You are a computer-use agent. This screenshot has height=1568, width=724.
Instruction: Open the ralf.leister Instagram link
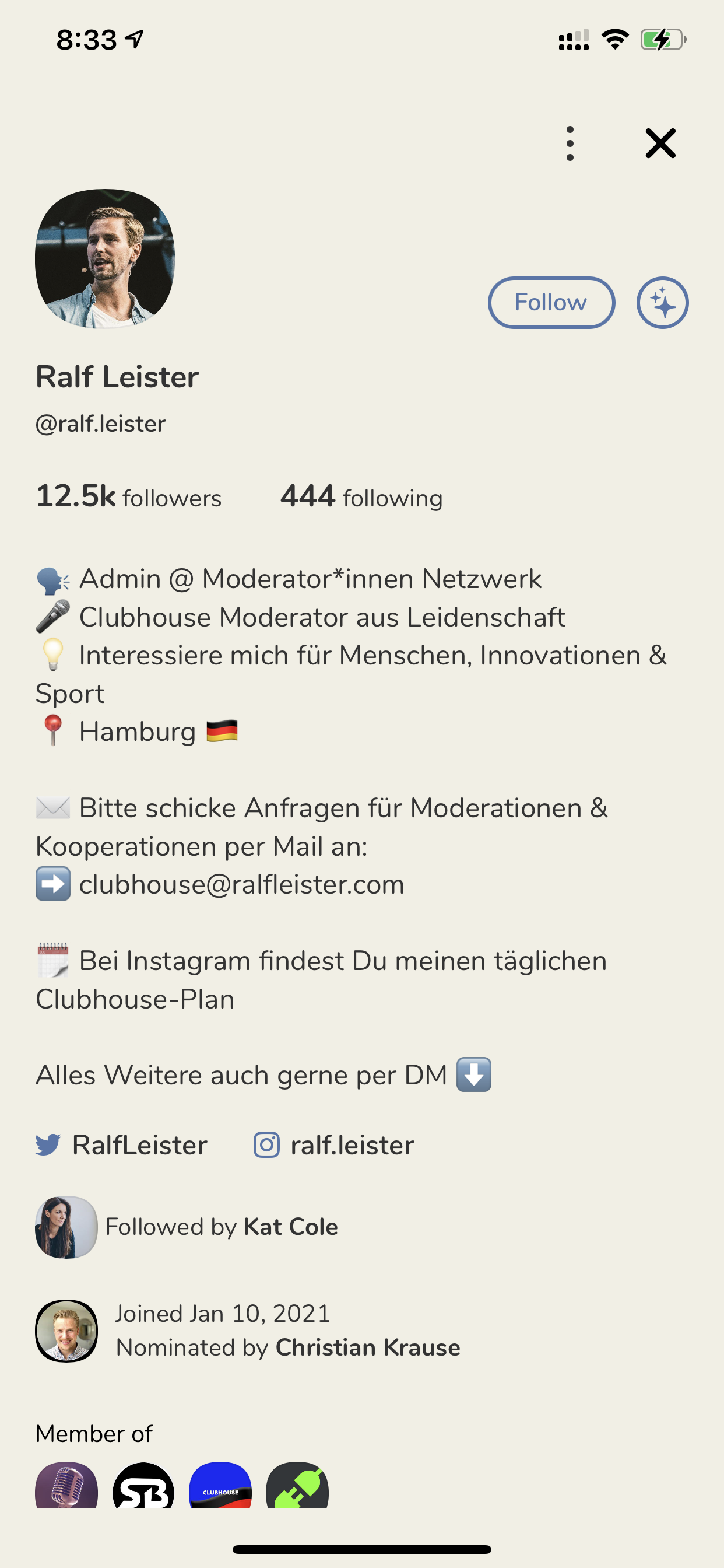333,1145
